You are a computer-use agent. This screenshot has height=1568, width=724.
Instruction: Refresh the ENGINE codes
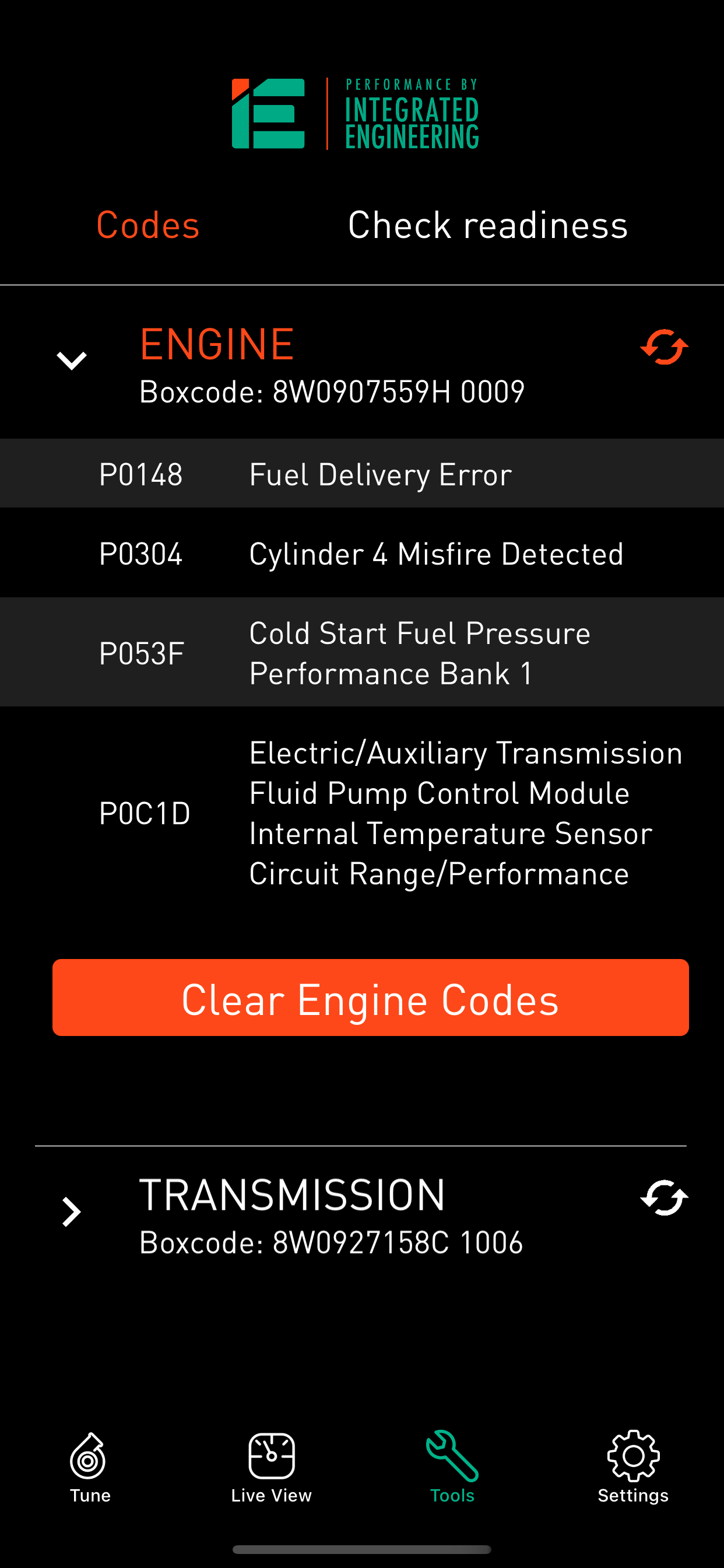664,347
